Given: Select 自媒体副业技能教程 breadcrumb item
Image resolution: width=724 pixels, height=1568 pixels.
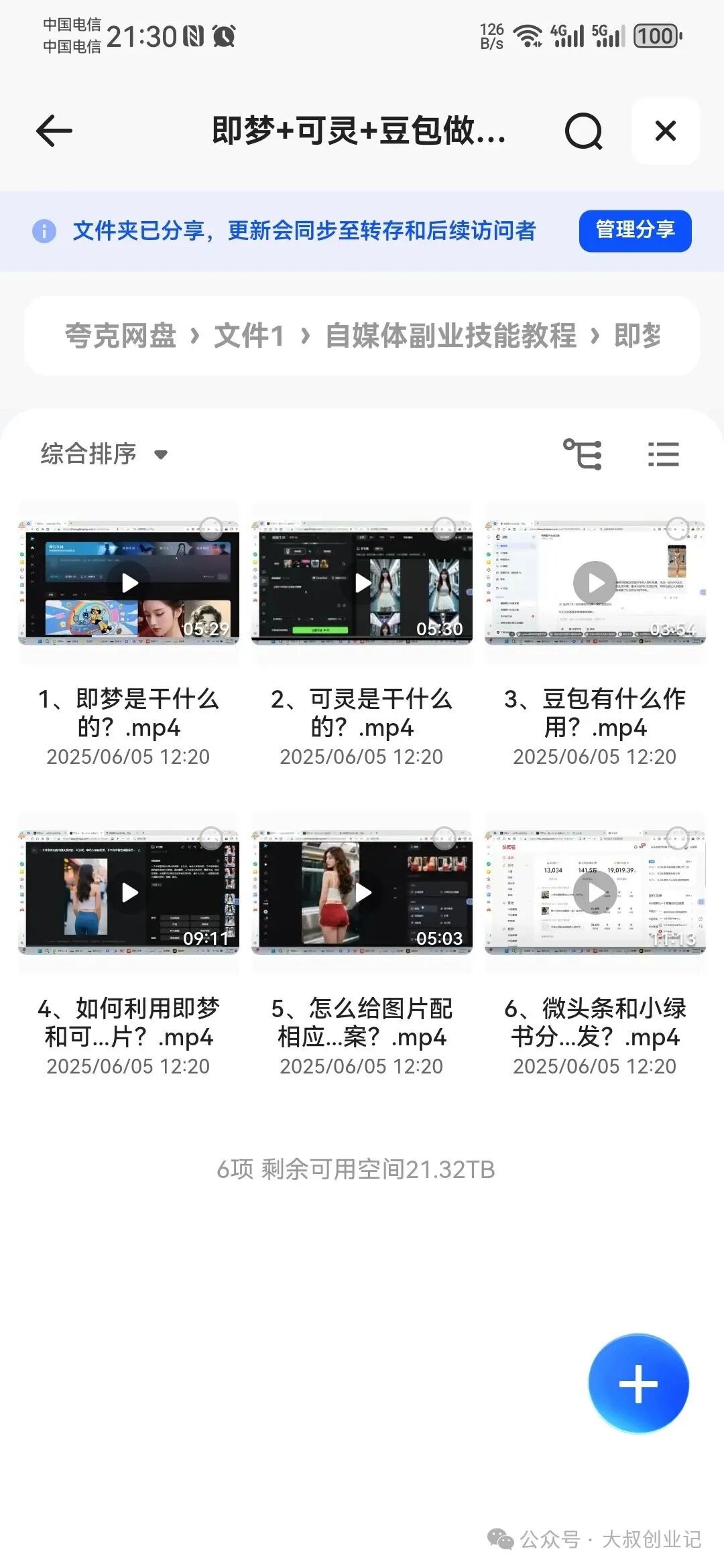Looking at the screenshot, I should (x=450, y=337).
